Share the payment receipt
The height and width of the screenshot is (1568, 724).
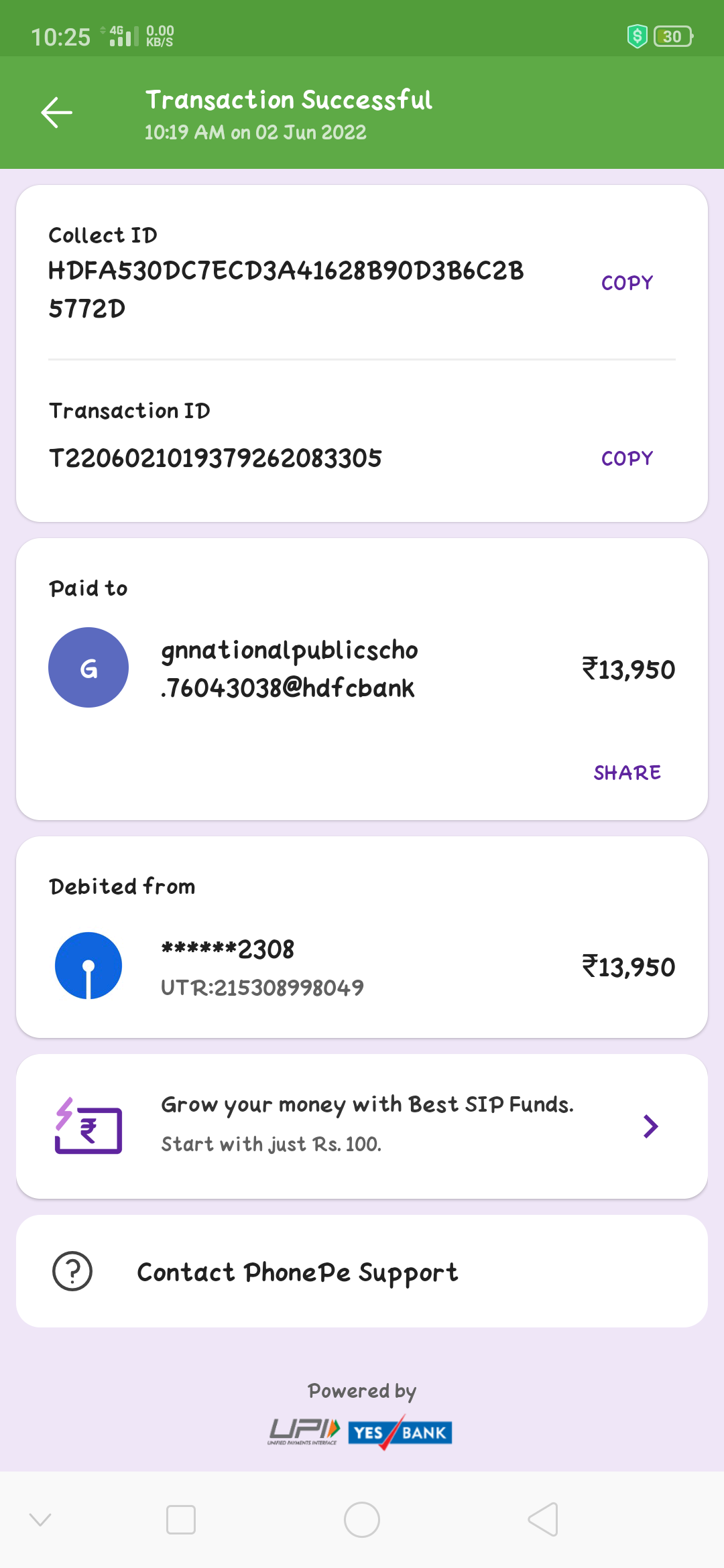pos(627,773)
